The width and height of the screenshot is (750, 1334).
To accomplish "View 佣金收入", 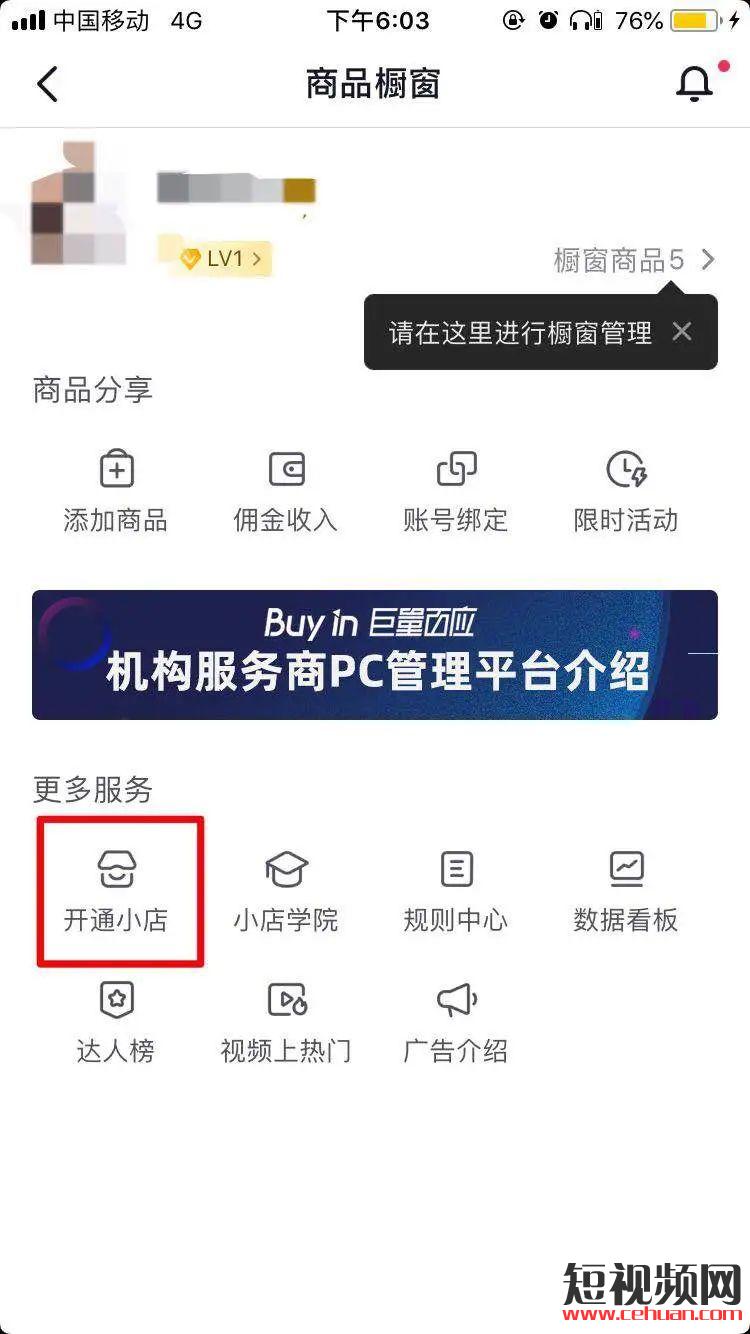I will coord(286,490).
